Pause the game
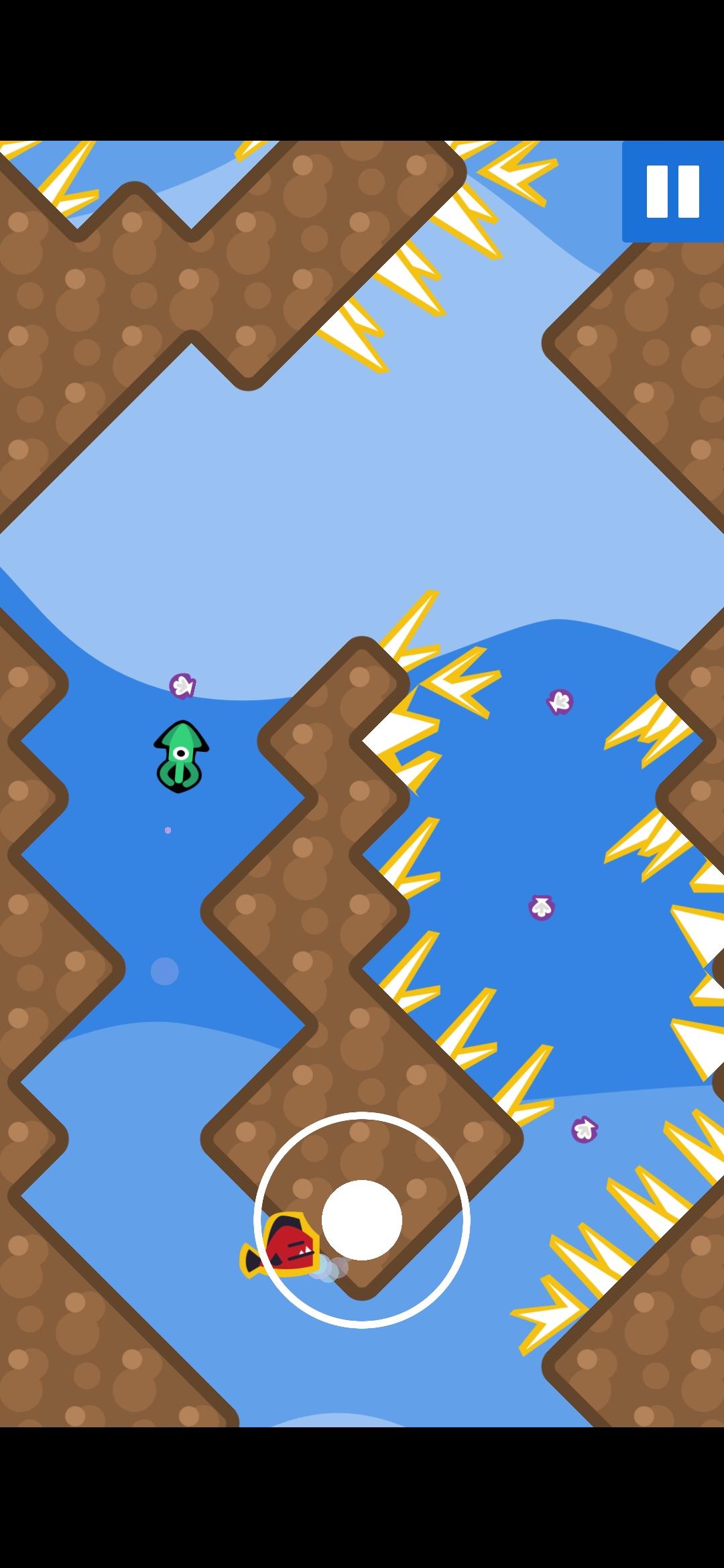This screenshot has height=1568, width=724. [672, 192]
